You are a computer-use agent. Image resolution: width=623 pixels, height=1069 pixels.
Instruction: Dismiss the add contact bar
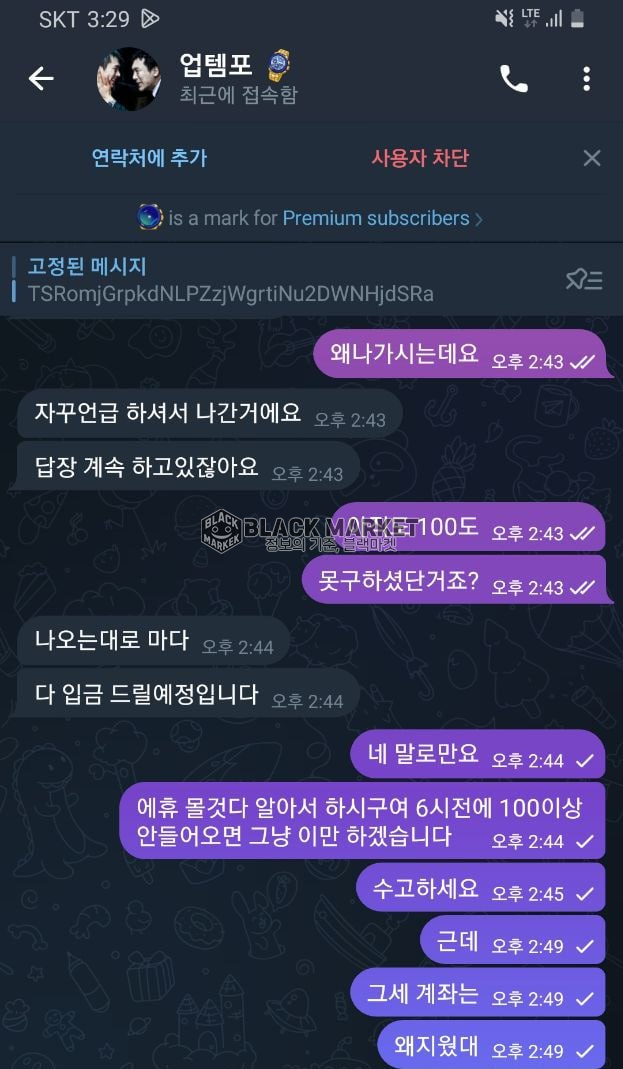pos(592,158)
